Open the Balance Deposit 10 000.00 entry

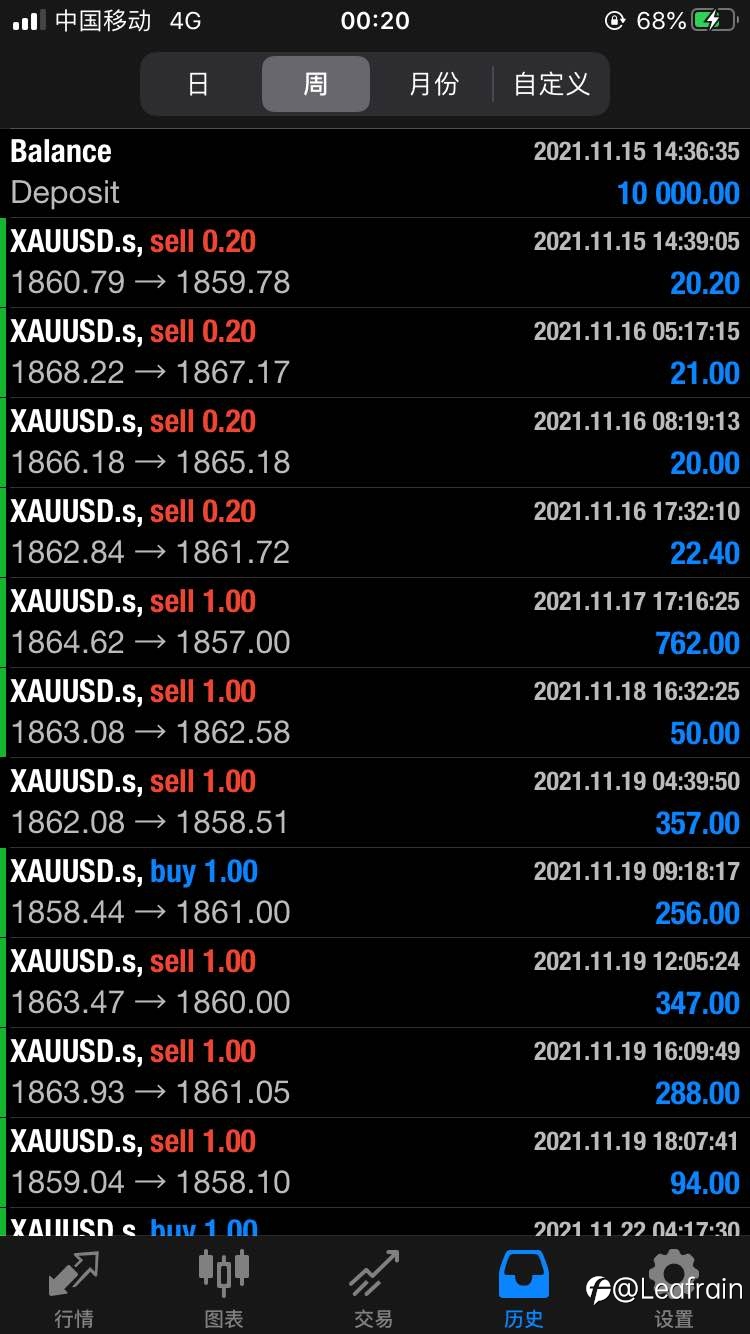point(375,173)
